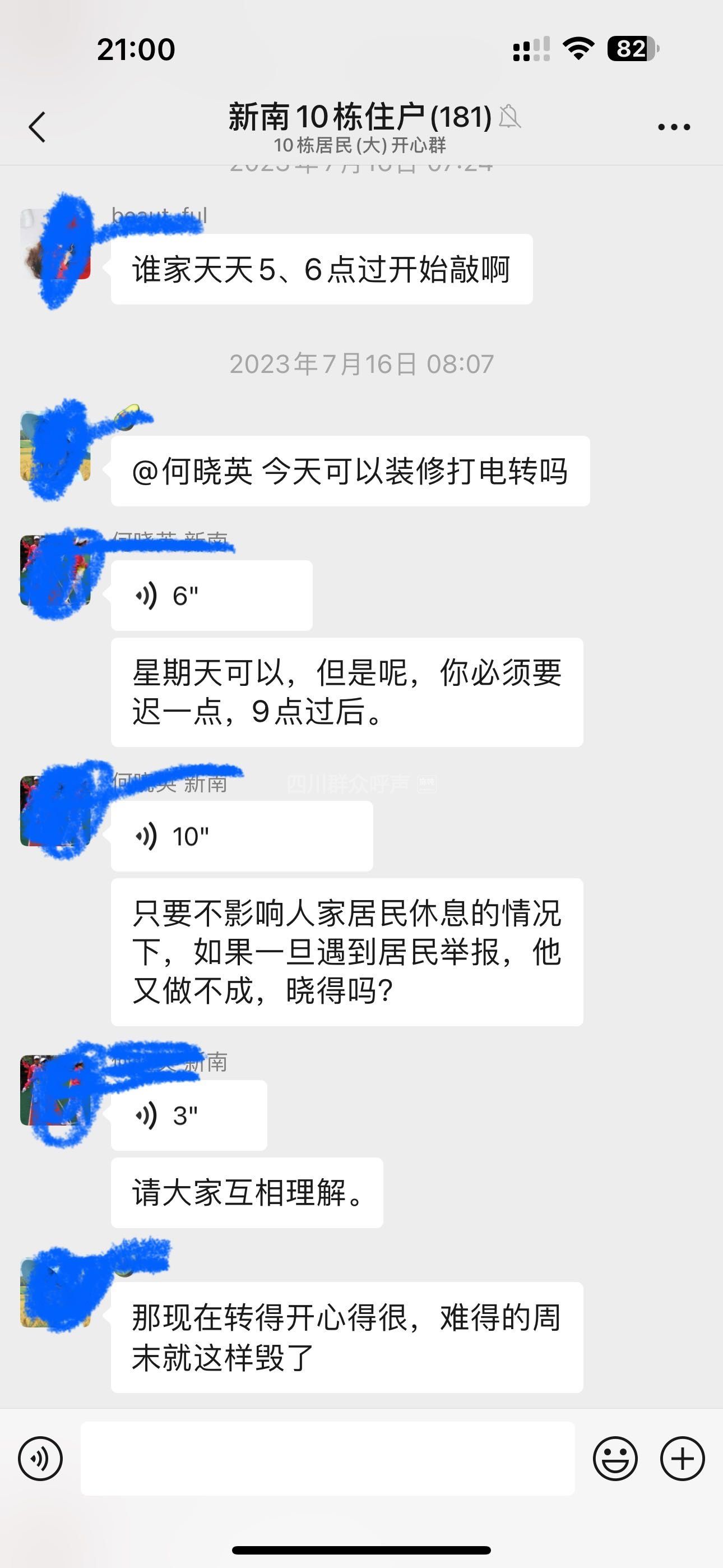
Task: Play the 3-second voice message
Action: coord(189,1116)
